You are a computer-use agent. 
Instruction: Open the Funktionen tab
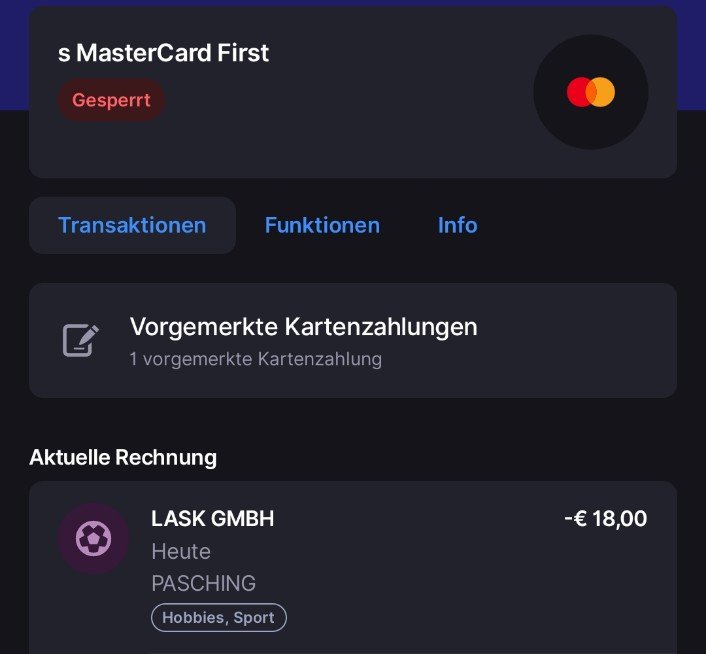coord(322,225)
